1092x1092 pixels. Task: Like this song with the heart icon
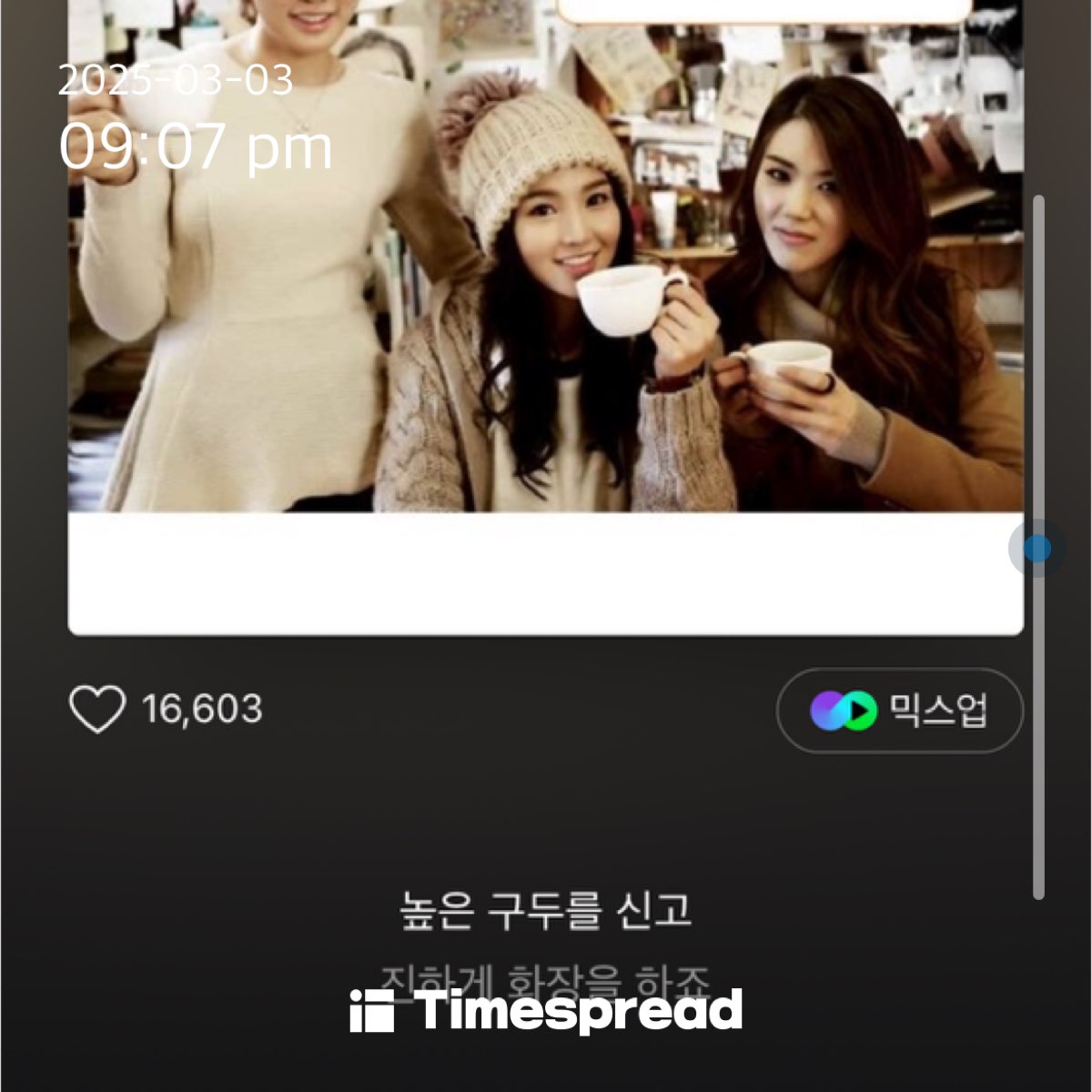click(97, 710)
